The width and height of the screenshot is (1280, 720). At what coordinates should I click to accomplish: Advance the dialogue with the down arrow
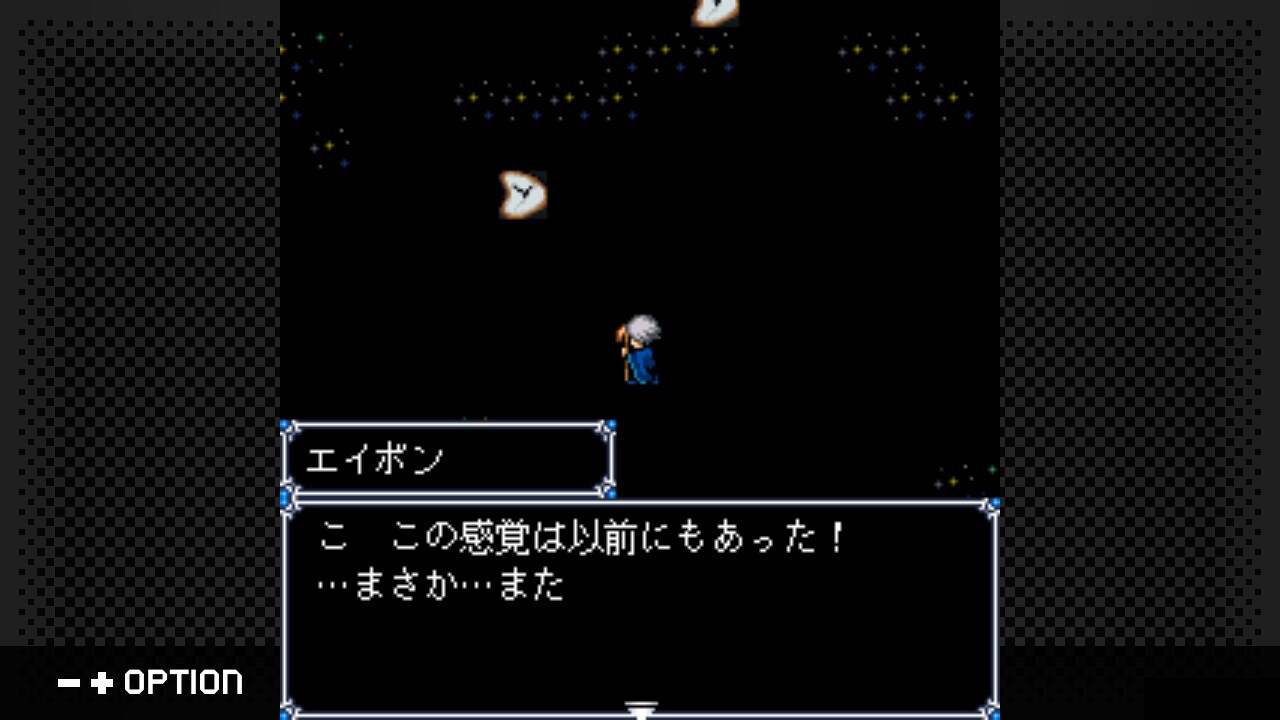pyautogui.click(x=641, y=710)
